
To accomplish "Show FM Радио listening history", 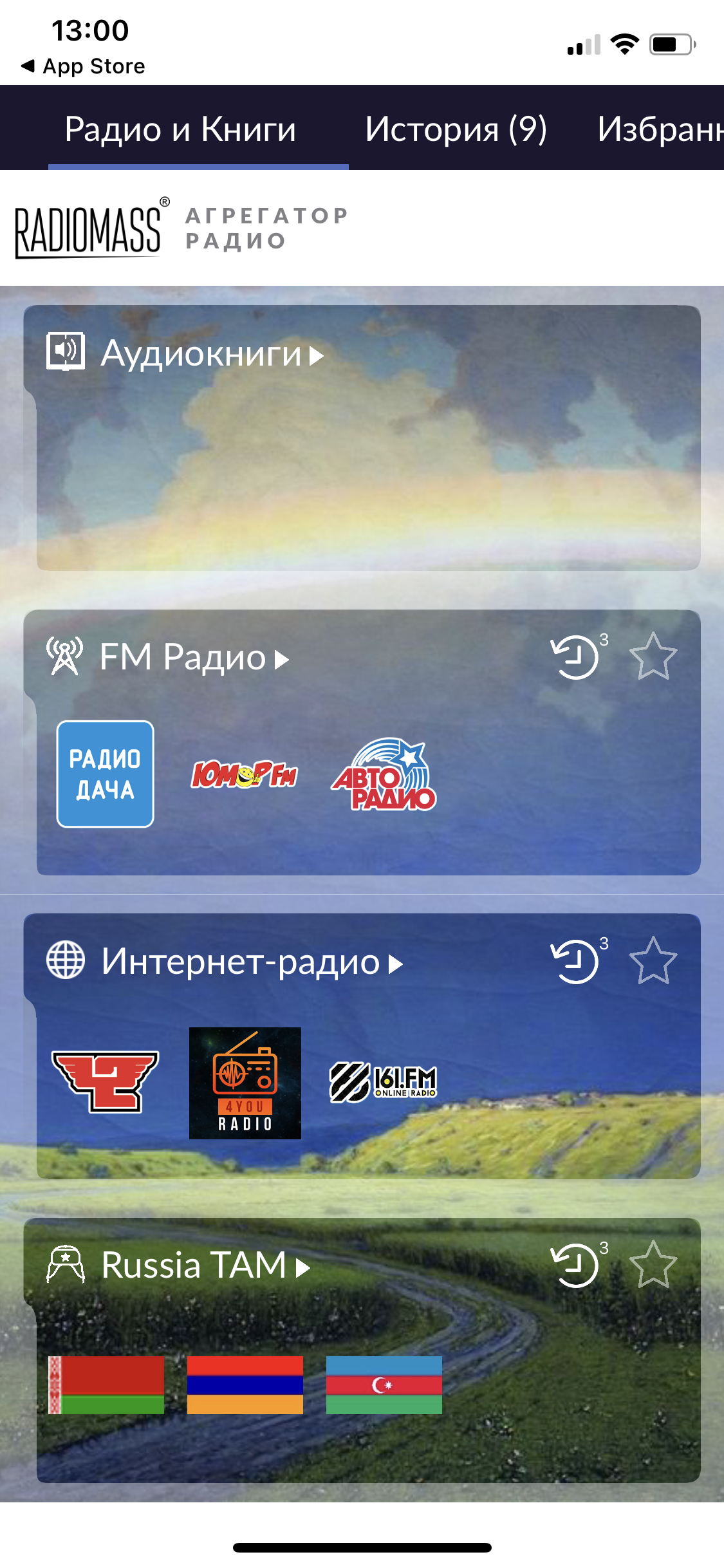I will click(x=576, y=657).
